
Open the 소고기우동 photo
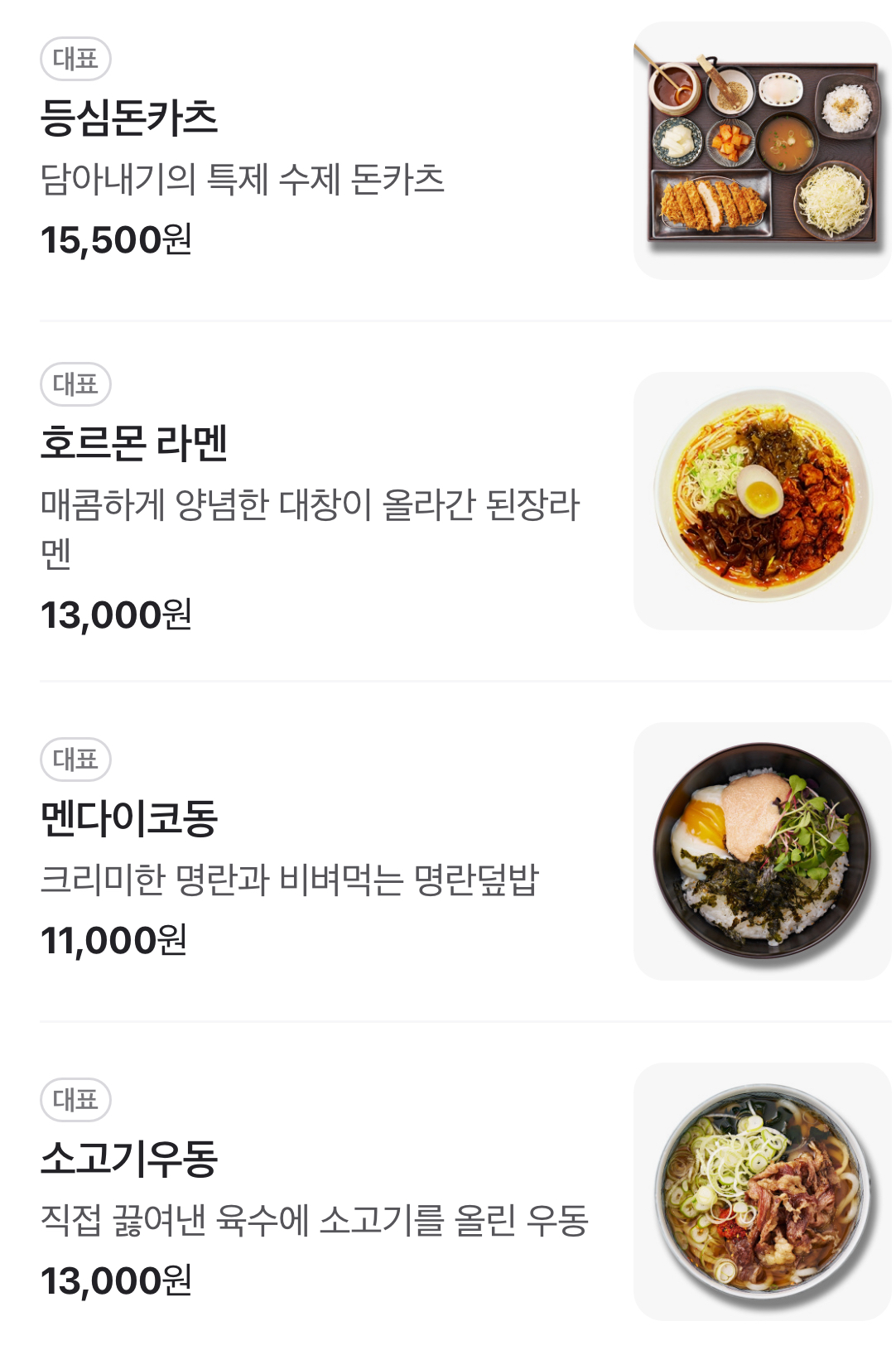pyautogui.click(x=762, y=1191)
